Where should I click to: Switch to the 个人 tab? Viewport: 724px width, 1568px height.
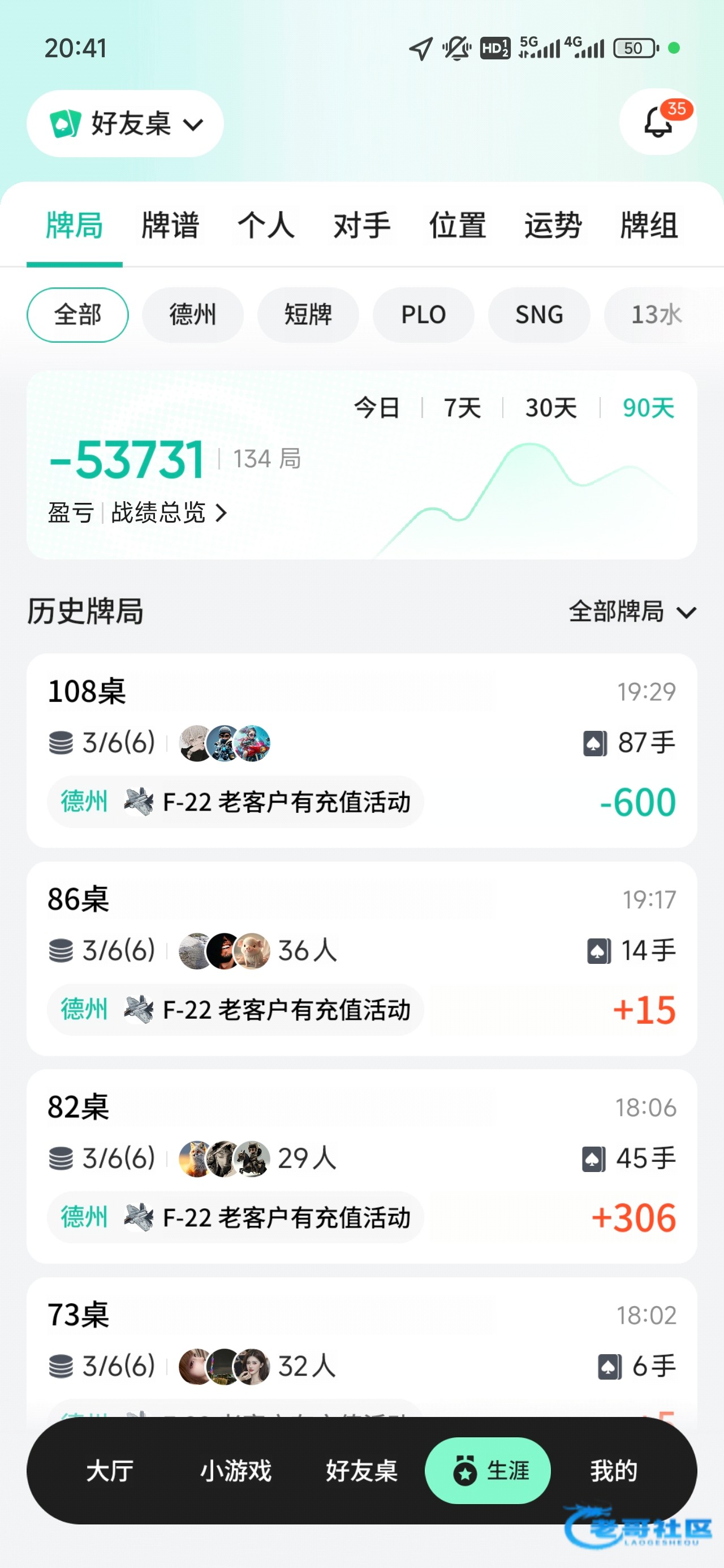[265, 225]
